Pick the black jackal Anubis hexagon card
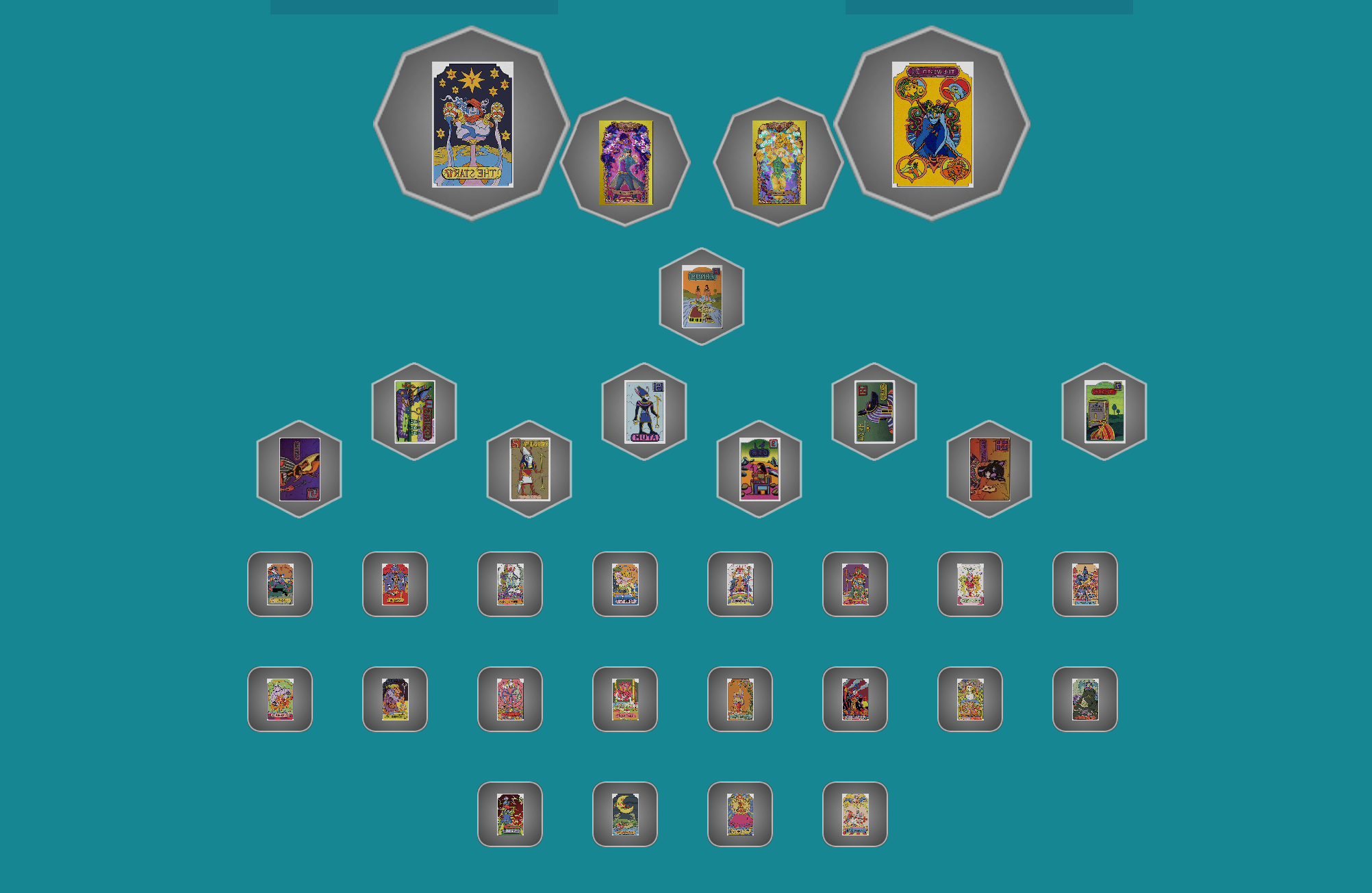 pyautogui.click(x=874, y=412)
